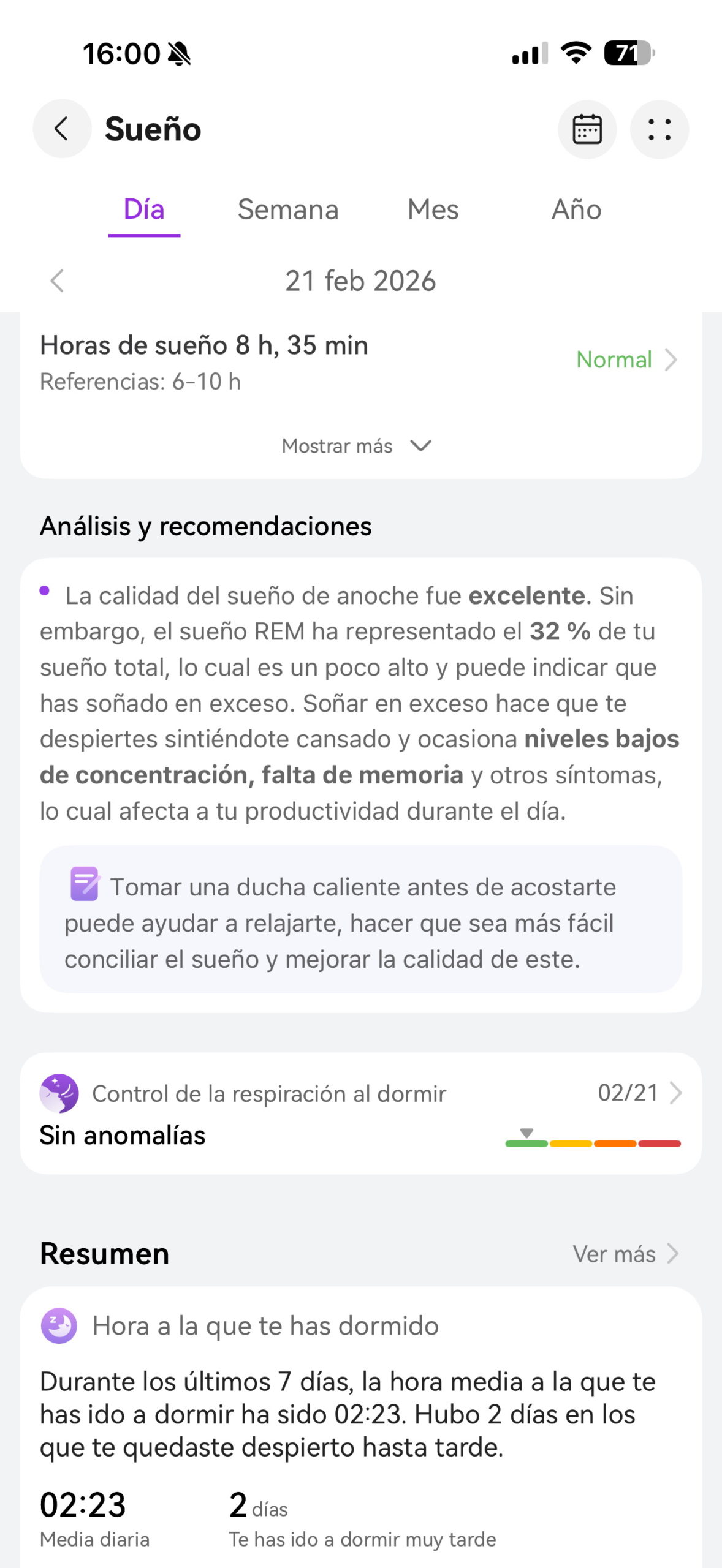The image size is (722, 1568).
Task: Switch to the Semana tab
Action: pos(288,210)
